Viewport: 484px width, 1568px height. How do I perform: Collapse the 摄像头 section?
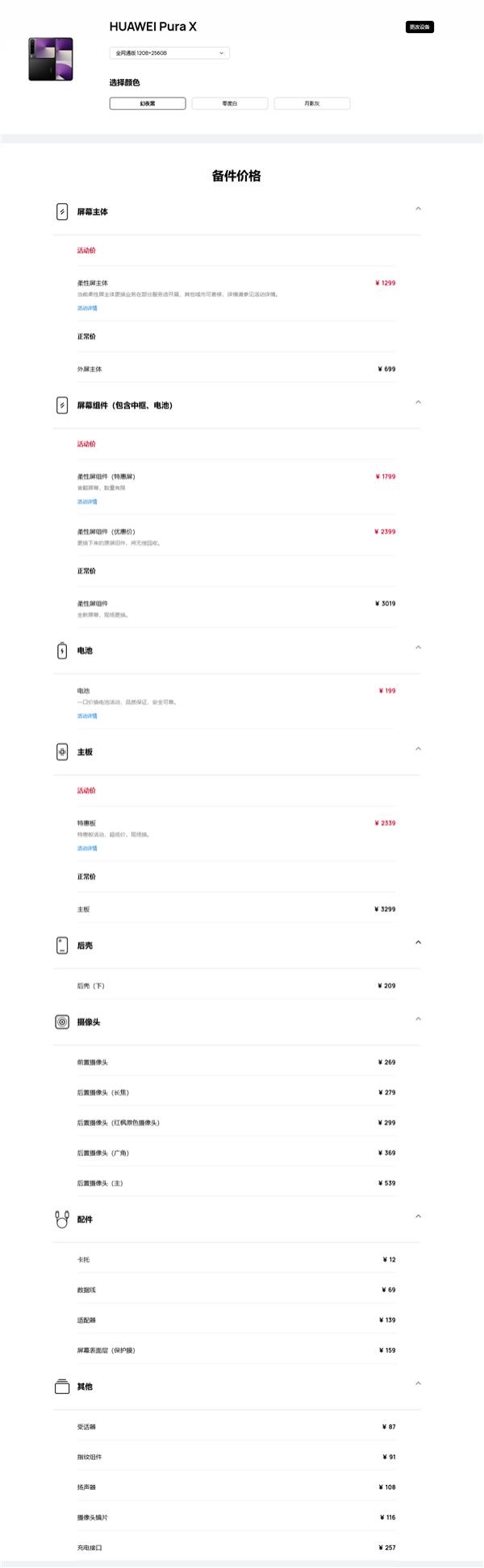418,1019
